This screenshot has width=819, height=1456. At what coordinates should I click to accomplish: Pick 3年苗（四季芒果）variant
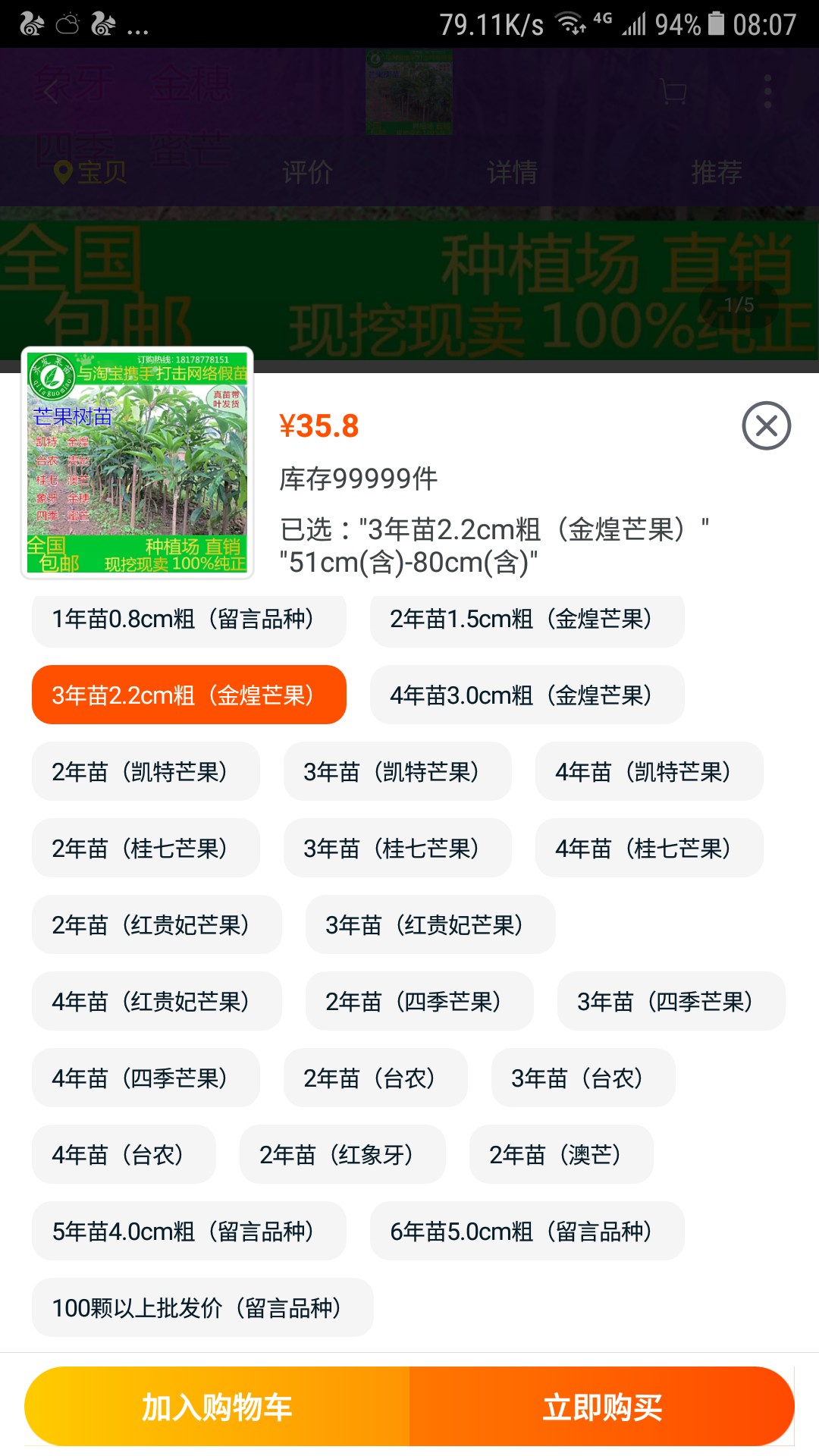point(671,1001)
